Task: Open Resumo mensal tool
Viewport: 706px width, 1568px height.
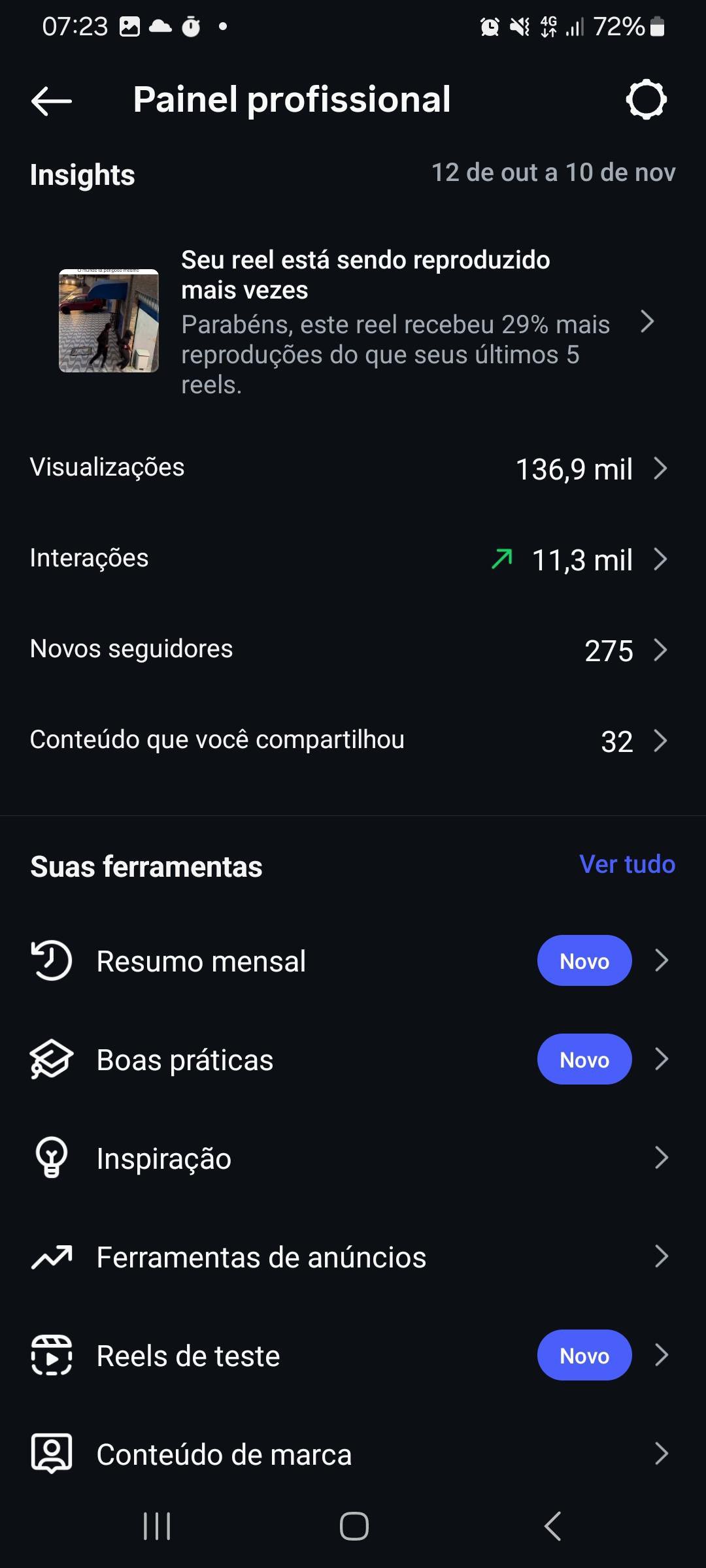Action: tap(353, 961)
